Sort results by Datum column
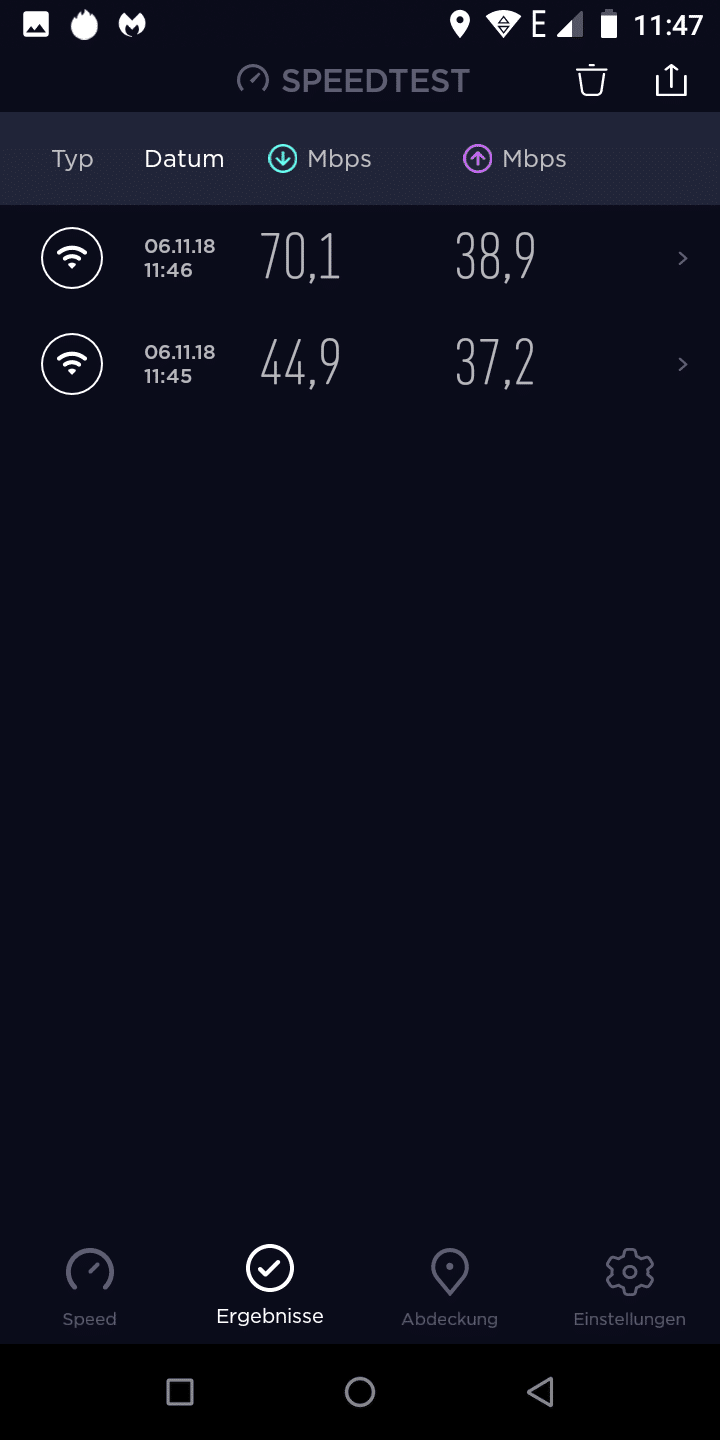 (x=184, y=159)
